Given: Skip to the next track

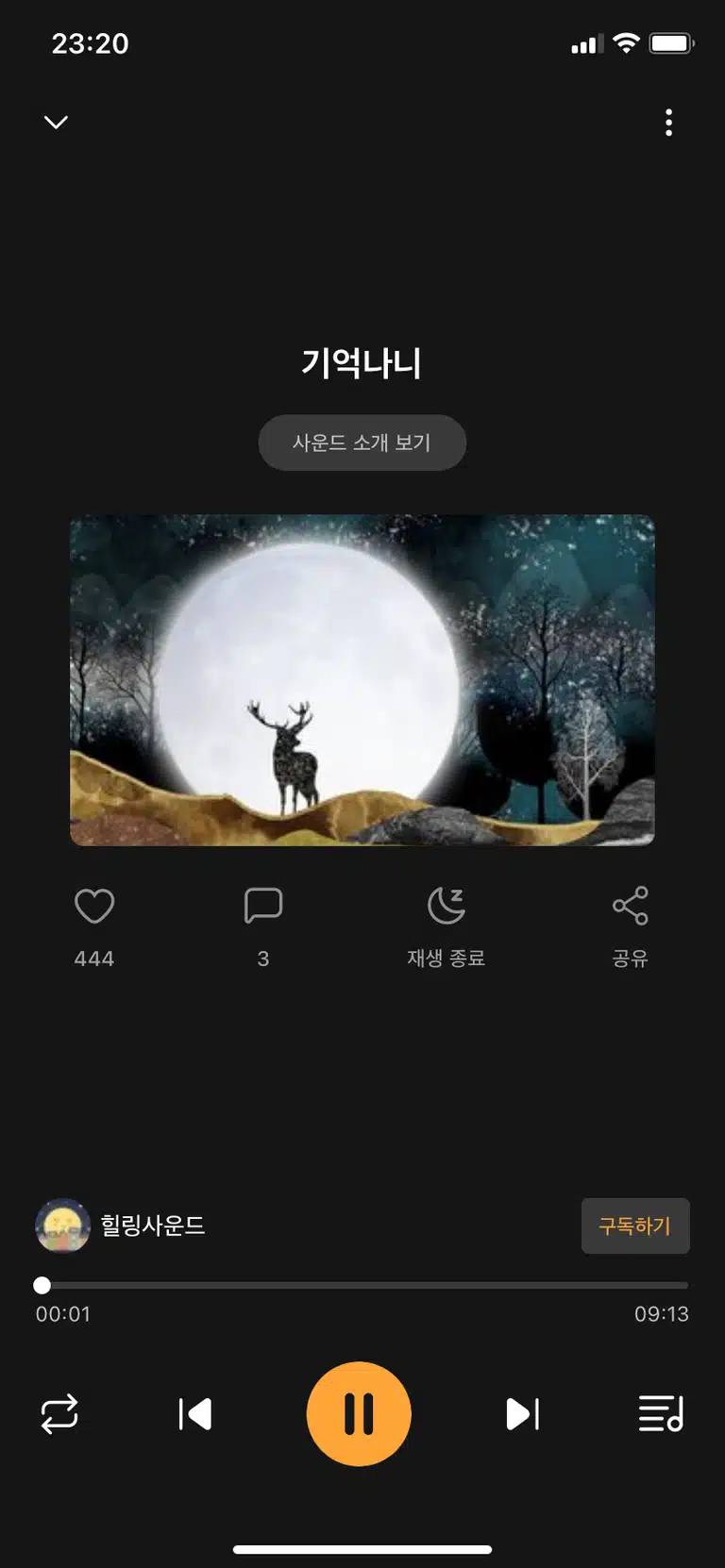Looking at the screenshot, I should tap(523, 1414).
